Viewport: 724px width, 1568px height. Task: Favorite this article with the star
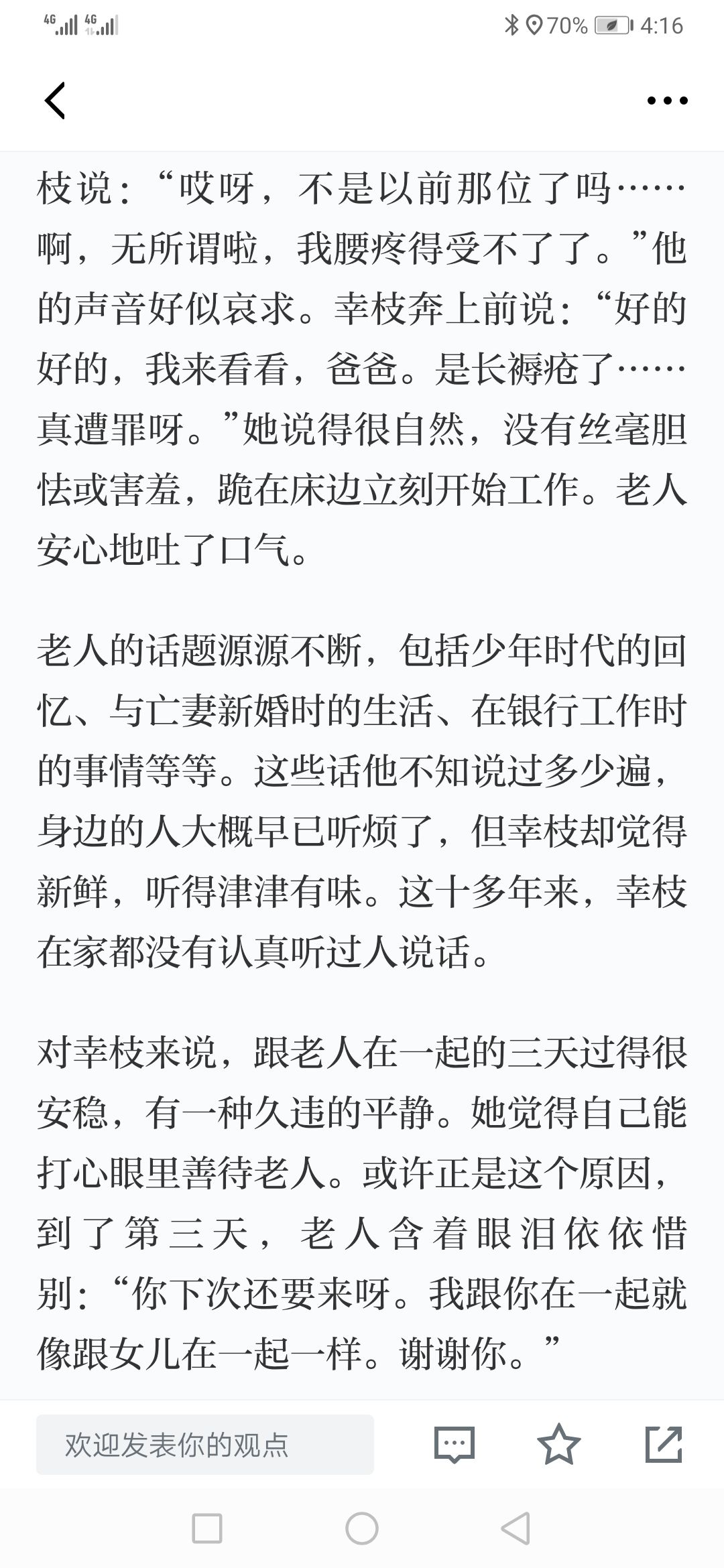(x=559, y=1444)
